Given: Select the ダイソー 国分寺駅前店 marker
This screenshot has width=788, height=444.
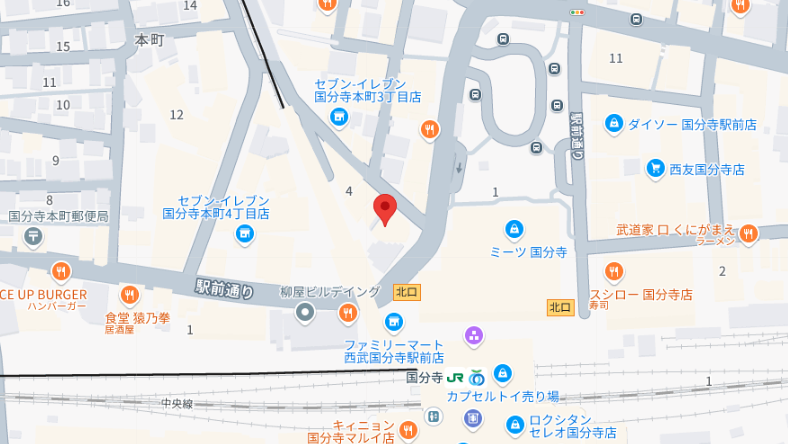Looking at the screenshot, I should point(614,124).
